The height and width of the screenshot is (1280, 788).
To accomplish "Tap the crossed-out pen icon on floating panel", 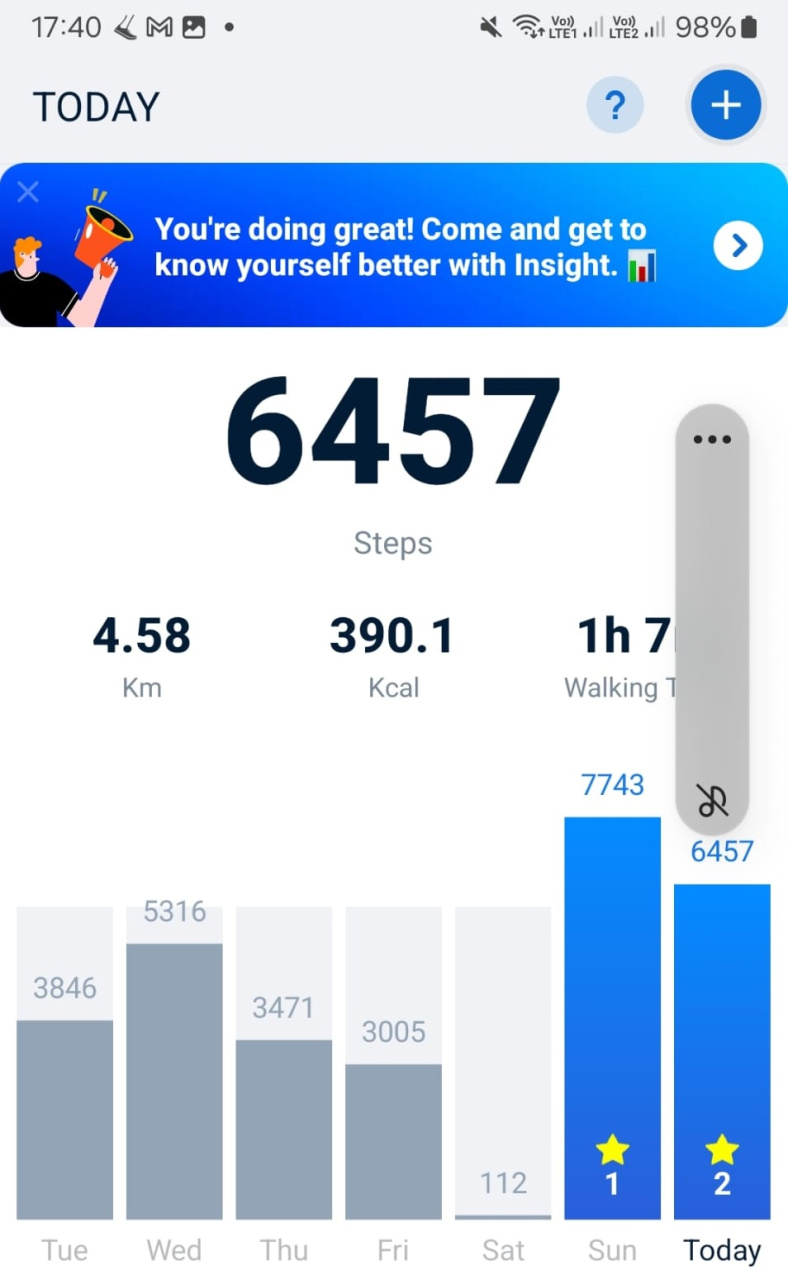I will [x=712, y=800].
